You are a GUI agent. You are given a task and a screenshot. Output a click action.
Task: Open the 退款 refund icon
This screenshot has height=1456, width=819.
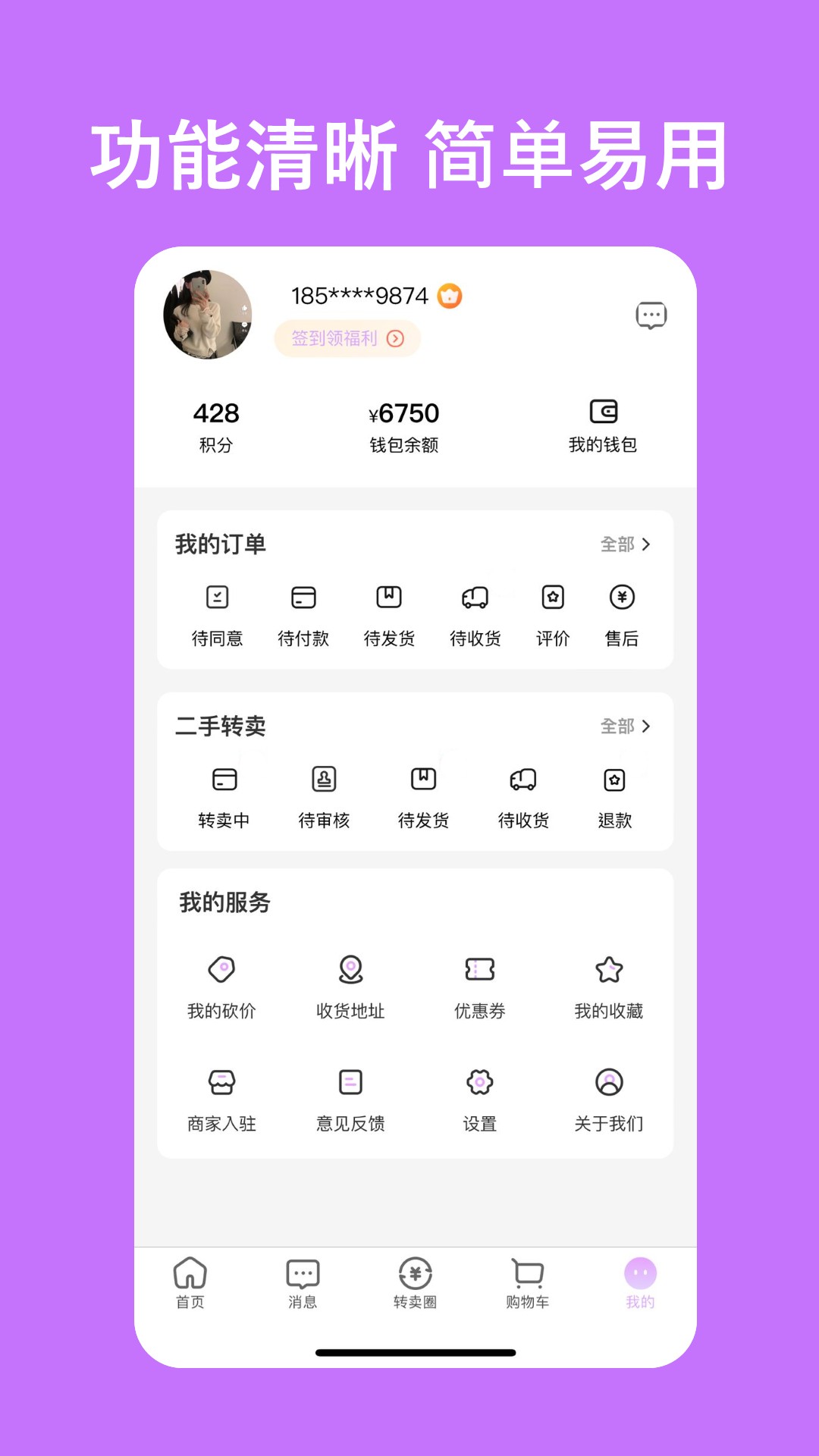(x=616, y=780)
